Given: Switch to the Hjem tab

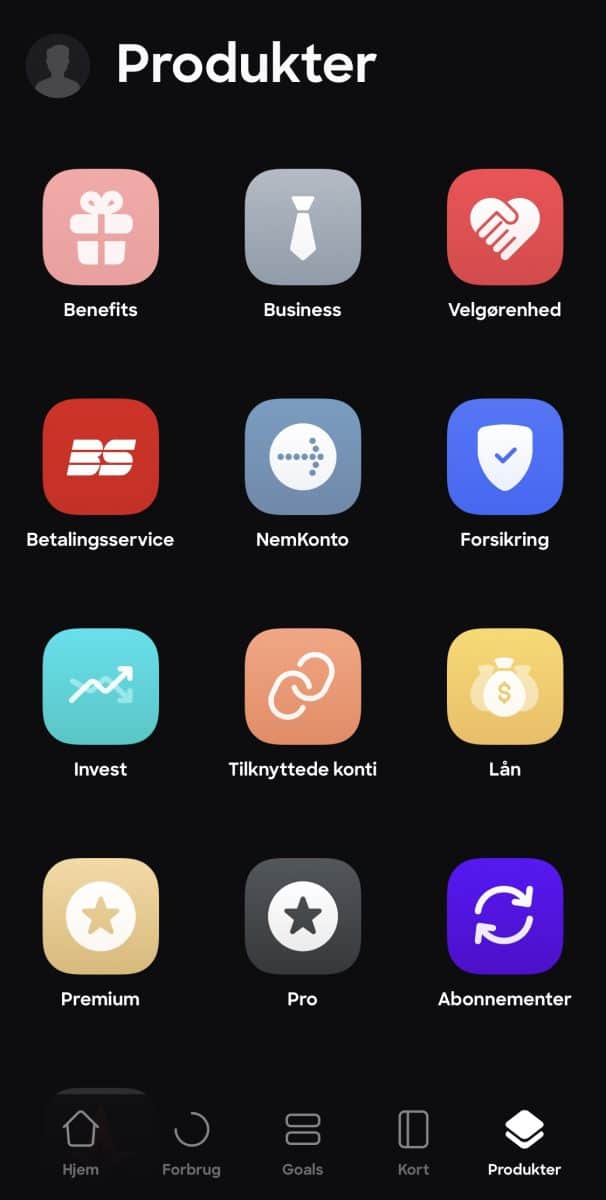Looking at the screenshot, I should (x=81, y=1142).
